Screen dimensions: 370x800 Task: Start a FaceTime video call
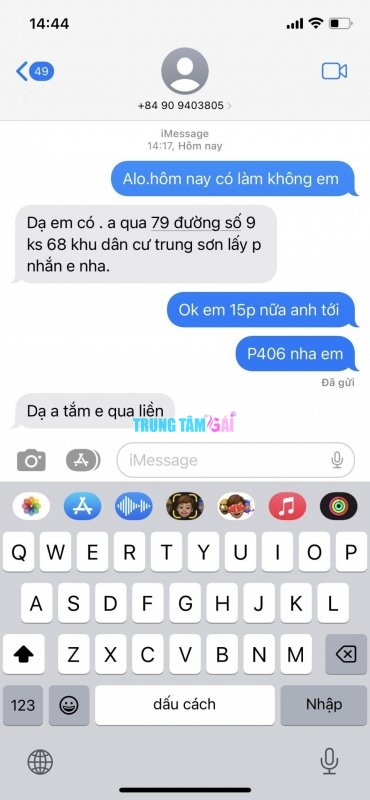(x=334, y=71)
